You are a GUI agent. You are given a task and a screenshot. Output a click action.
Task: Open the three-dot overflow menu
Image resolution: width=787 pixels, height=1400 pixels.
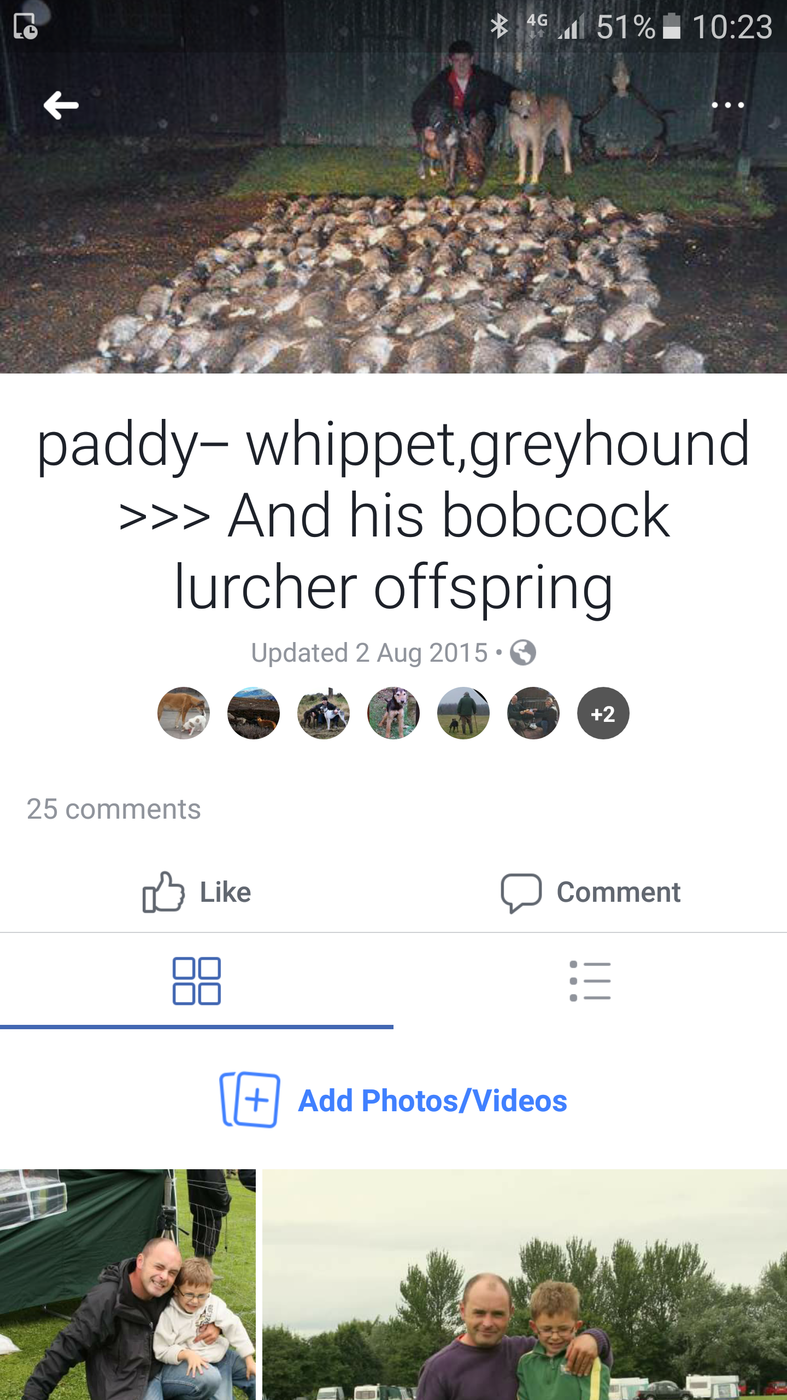(727, 105)
